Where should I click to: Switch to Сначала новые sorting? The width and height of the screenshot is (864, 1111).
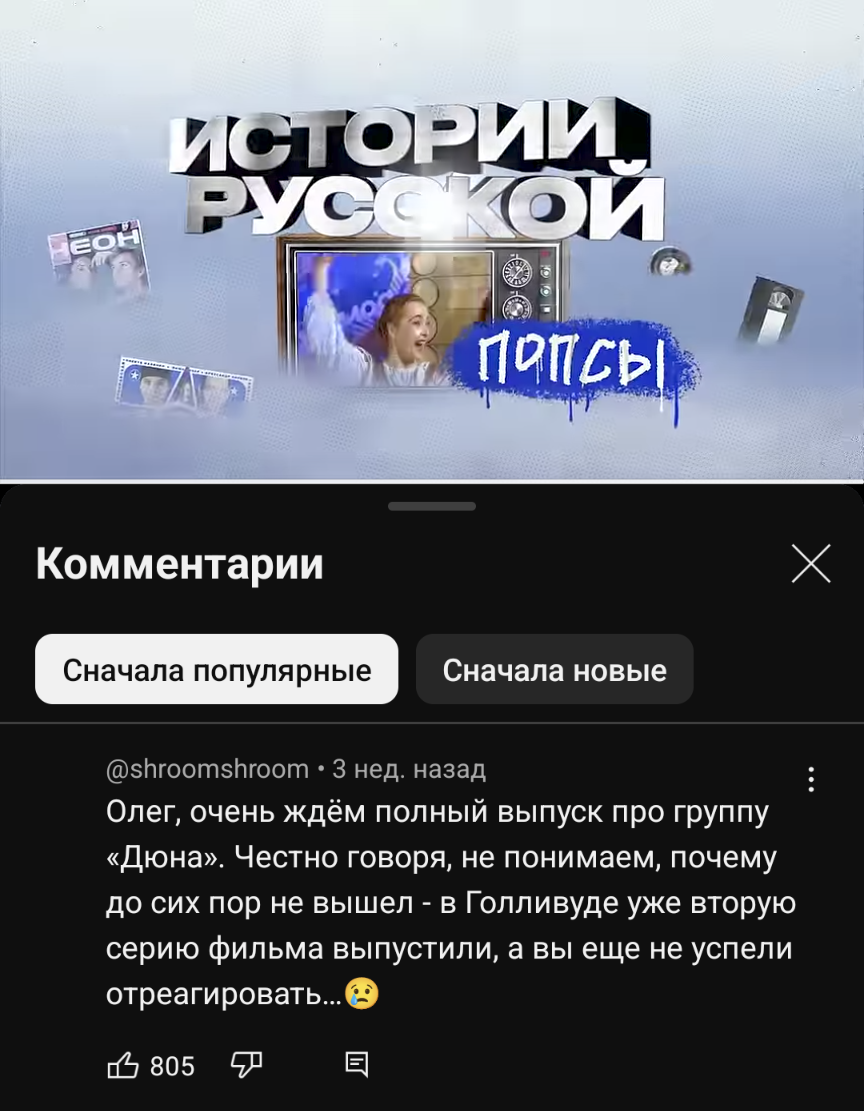point(554,670)
